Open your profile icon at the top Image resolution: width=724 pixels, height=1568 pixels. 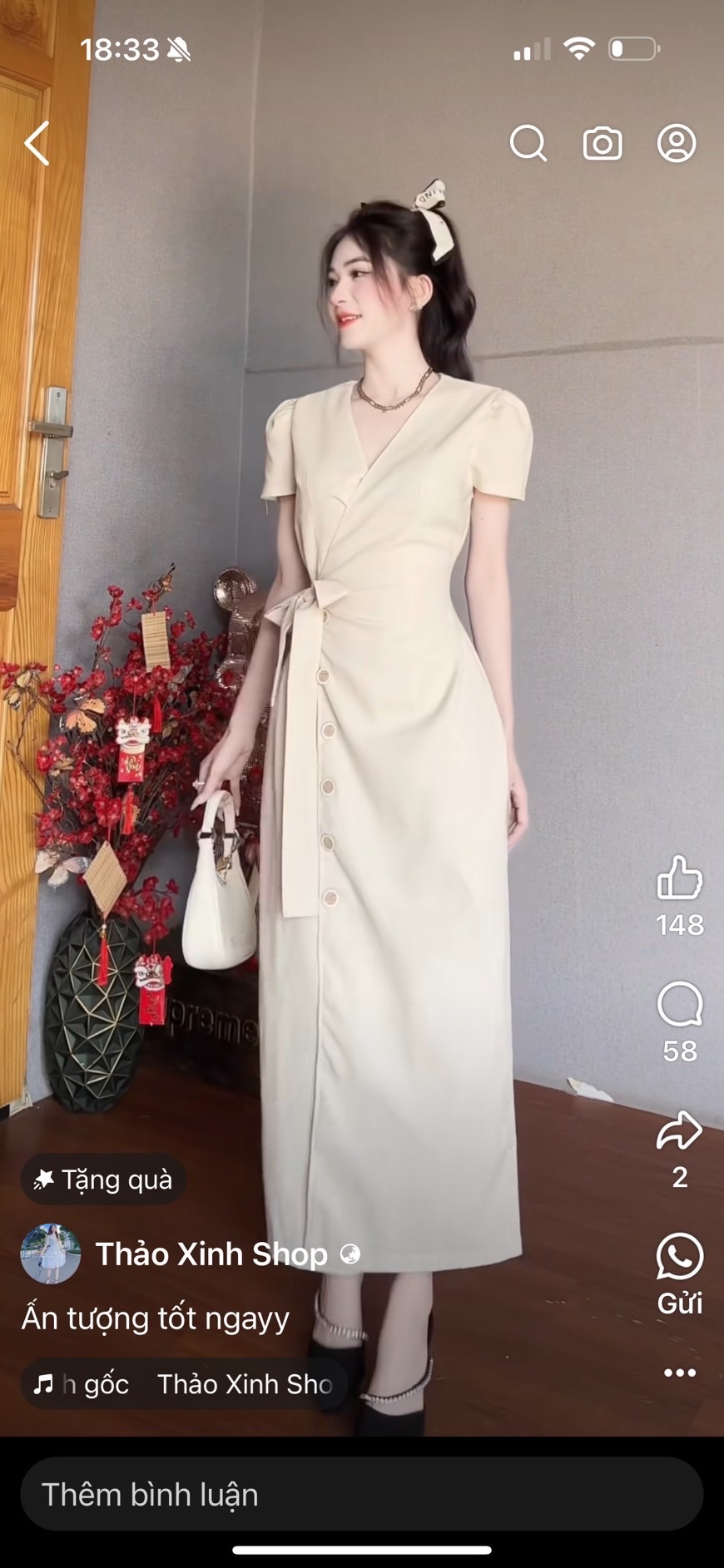[x=677, y=143]
